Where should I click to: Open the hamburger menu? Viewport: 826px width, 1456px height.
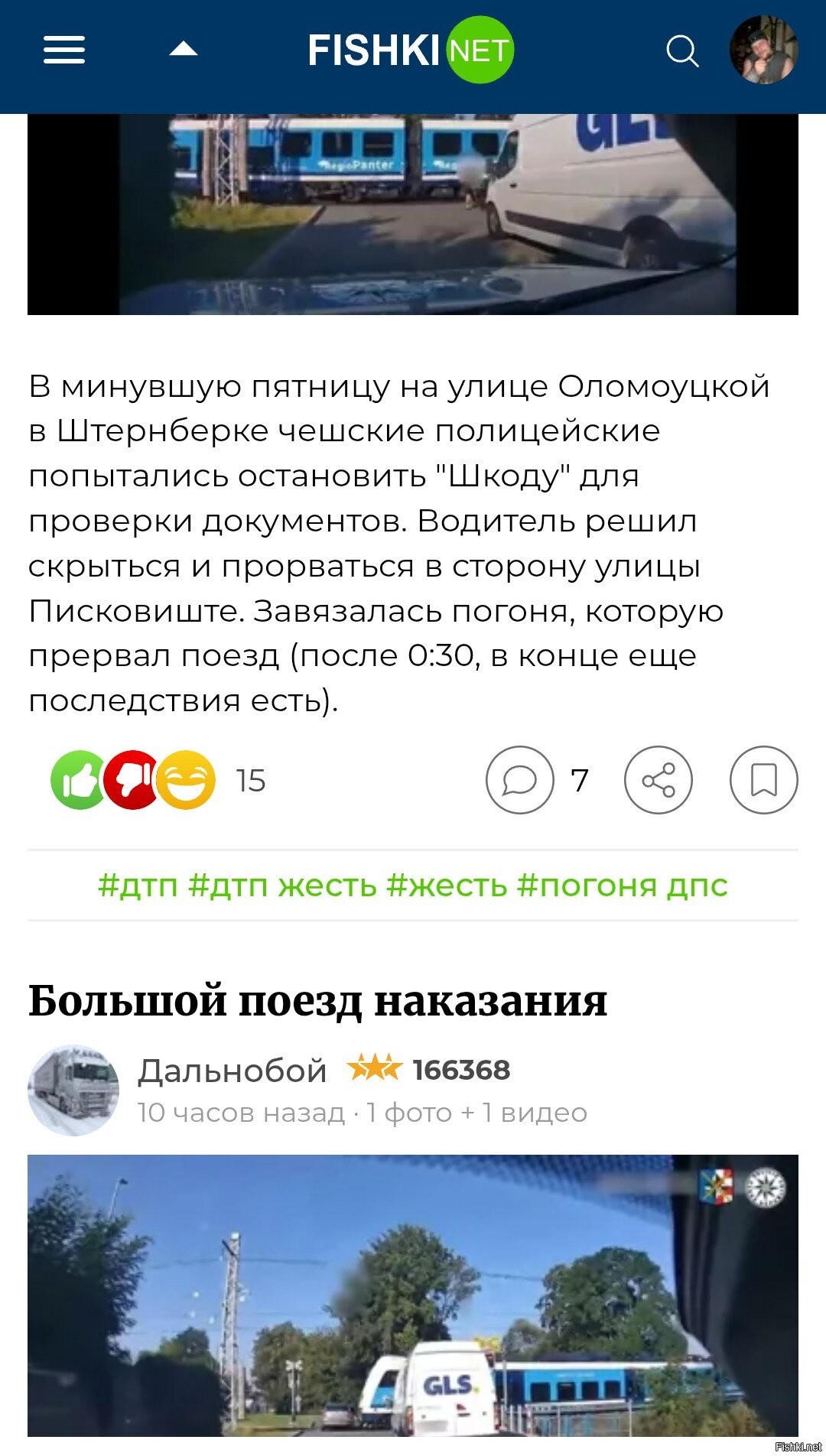(x=64, y=50)
